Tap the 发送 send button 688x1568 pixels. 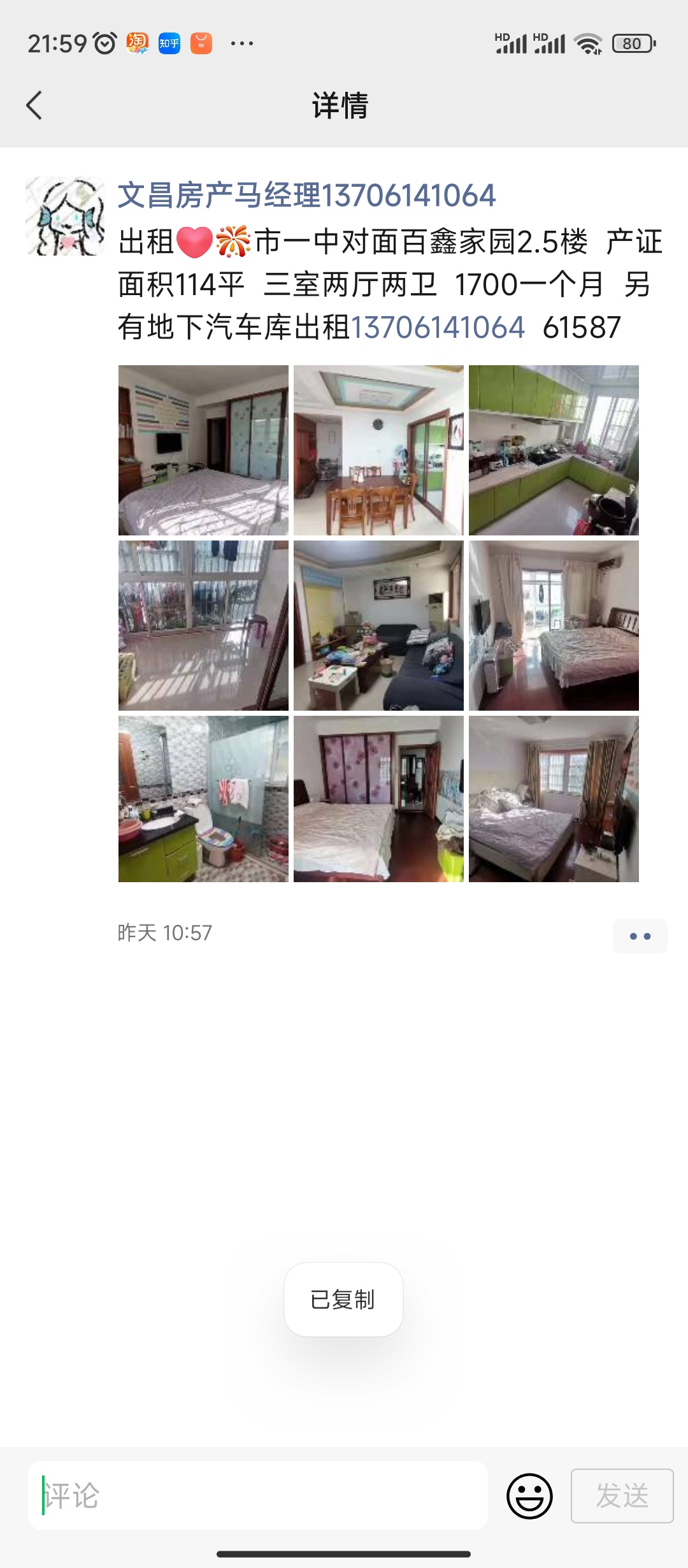point(622,1496)
